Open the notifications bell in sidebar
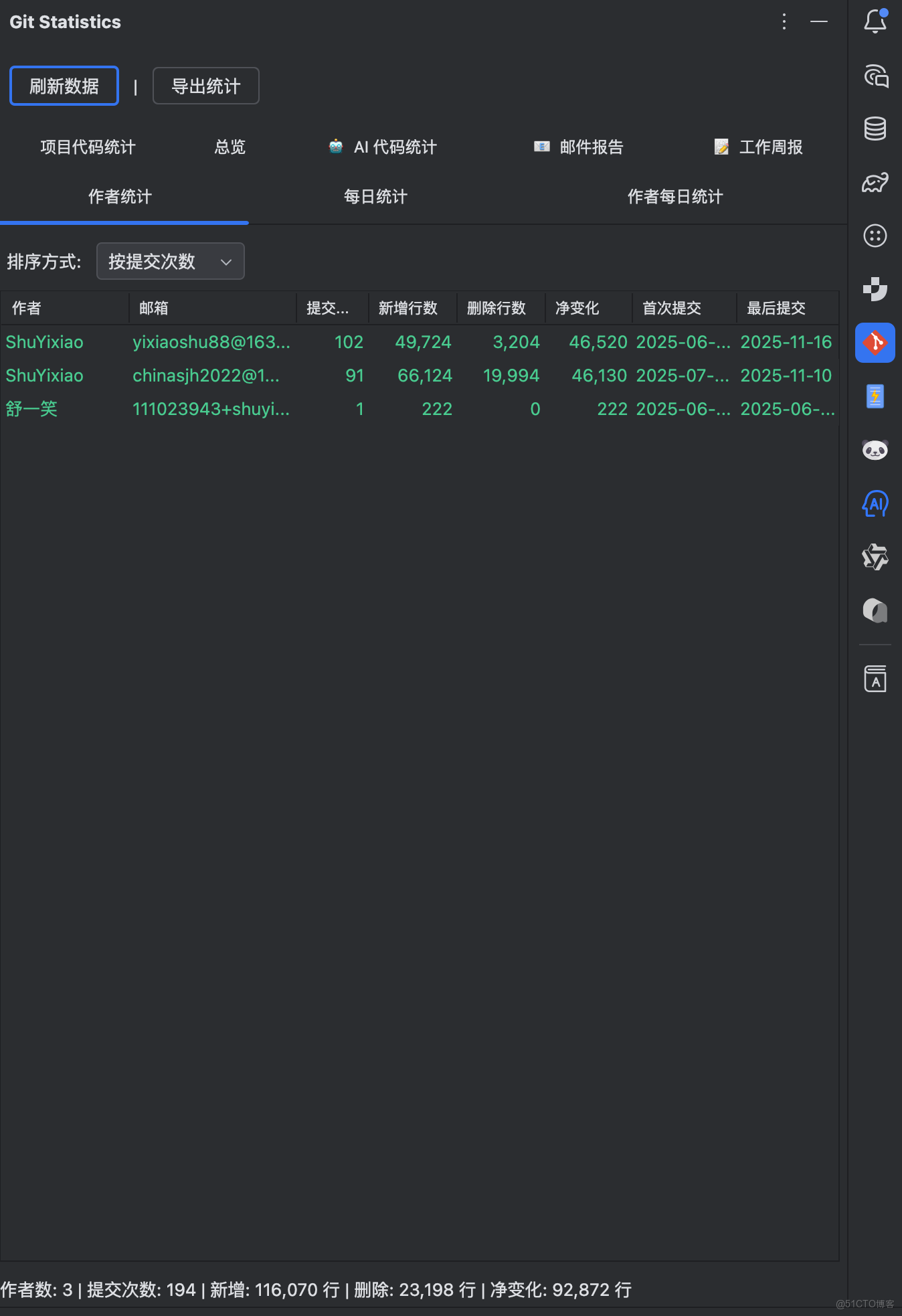Viewport: 902px width, 1316px height. point(875,21)
